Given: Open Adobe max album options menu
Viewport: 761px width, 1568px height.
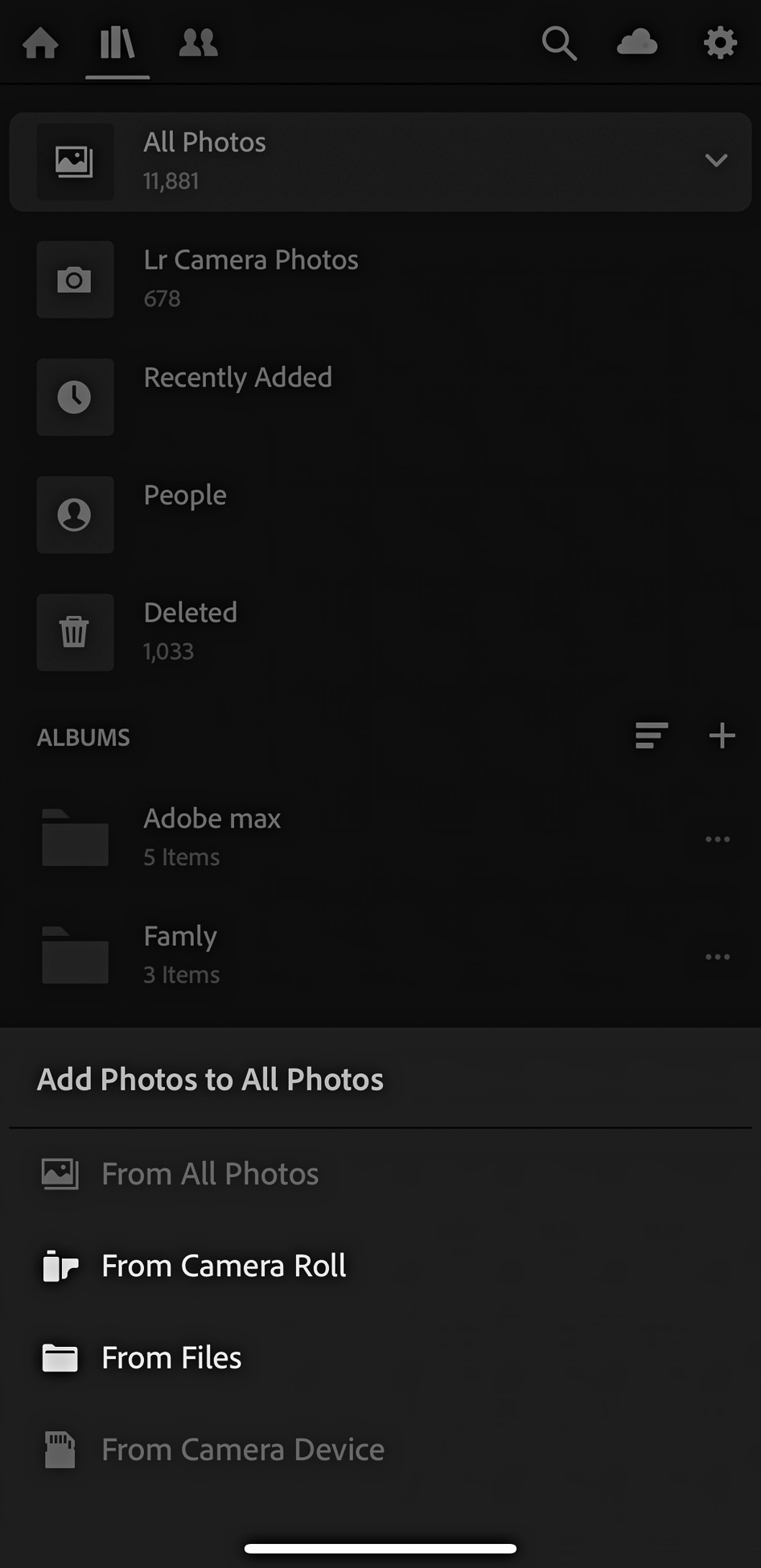Looking at the screenshot, I should (718, 839).
